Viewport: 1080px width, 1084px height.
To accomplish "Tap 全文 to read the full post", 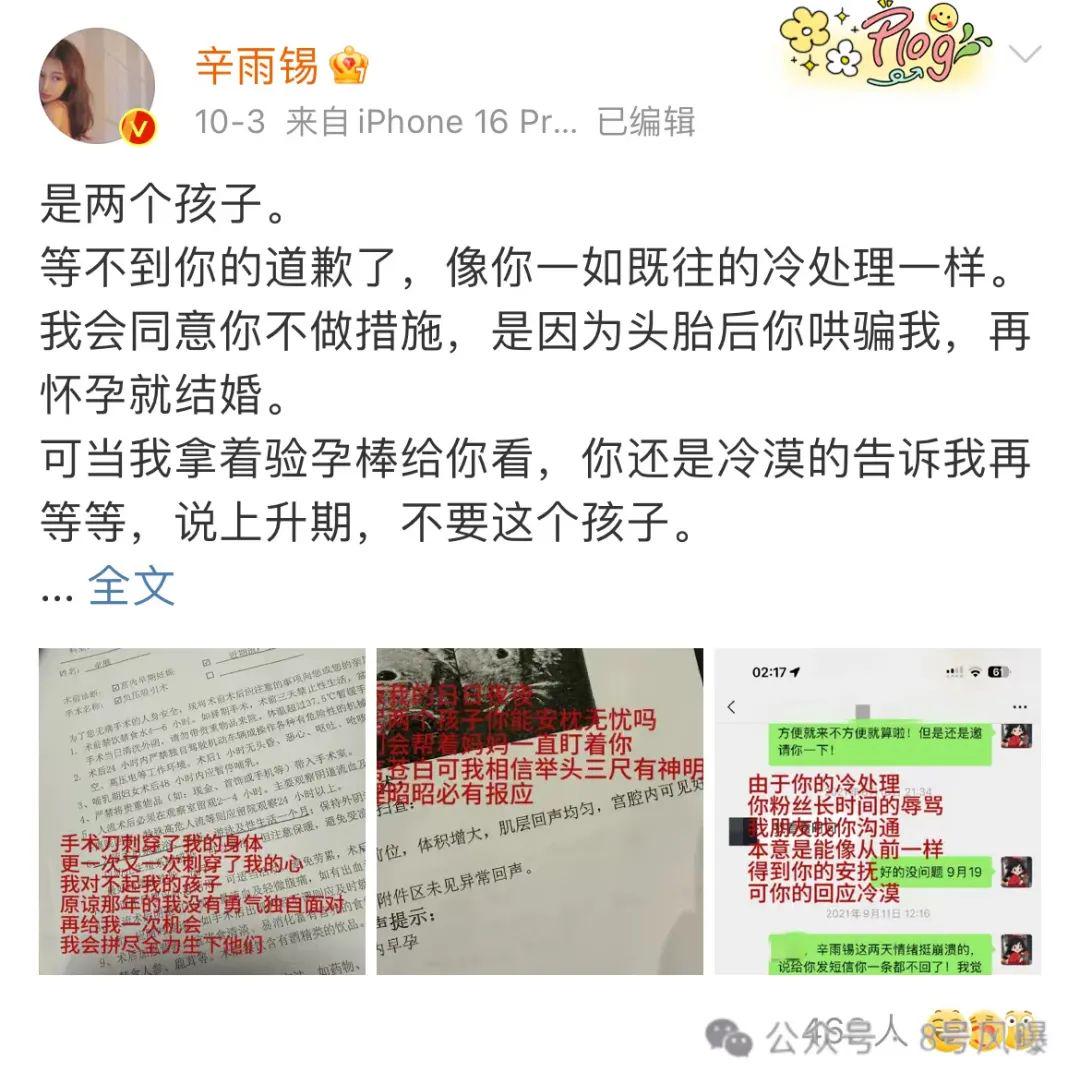I will pyautogui.click(x=131, y=586).
